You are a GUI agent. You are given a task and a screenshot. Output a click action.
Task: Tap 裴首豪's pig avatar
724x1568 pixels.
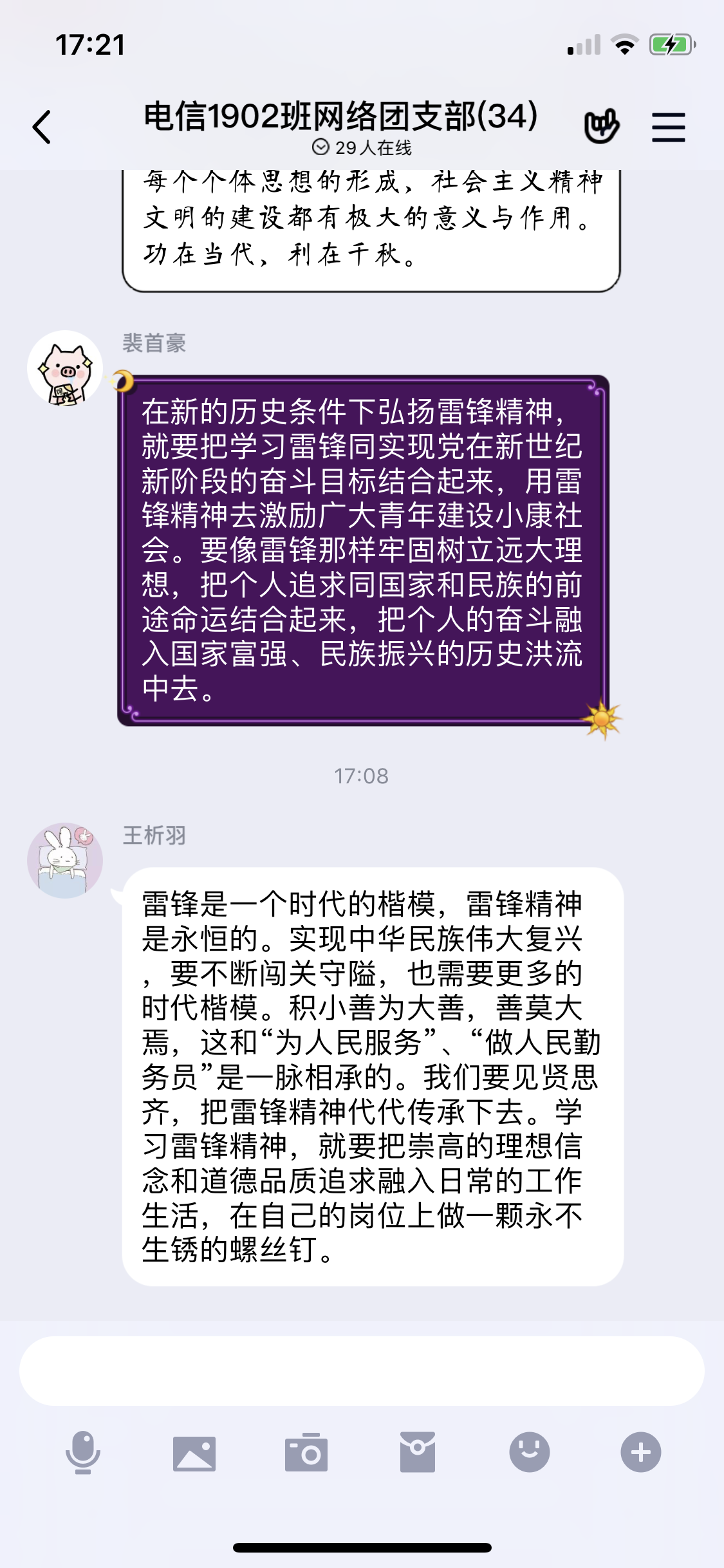67,365
